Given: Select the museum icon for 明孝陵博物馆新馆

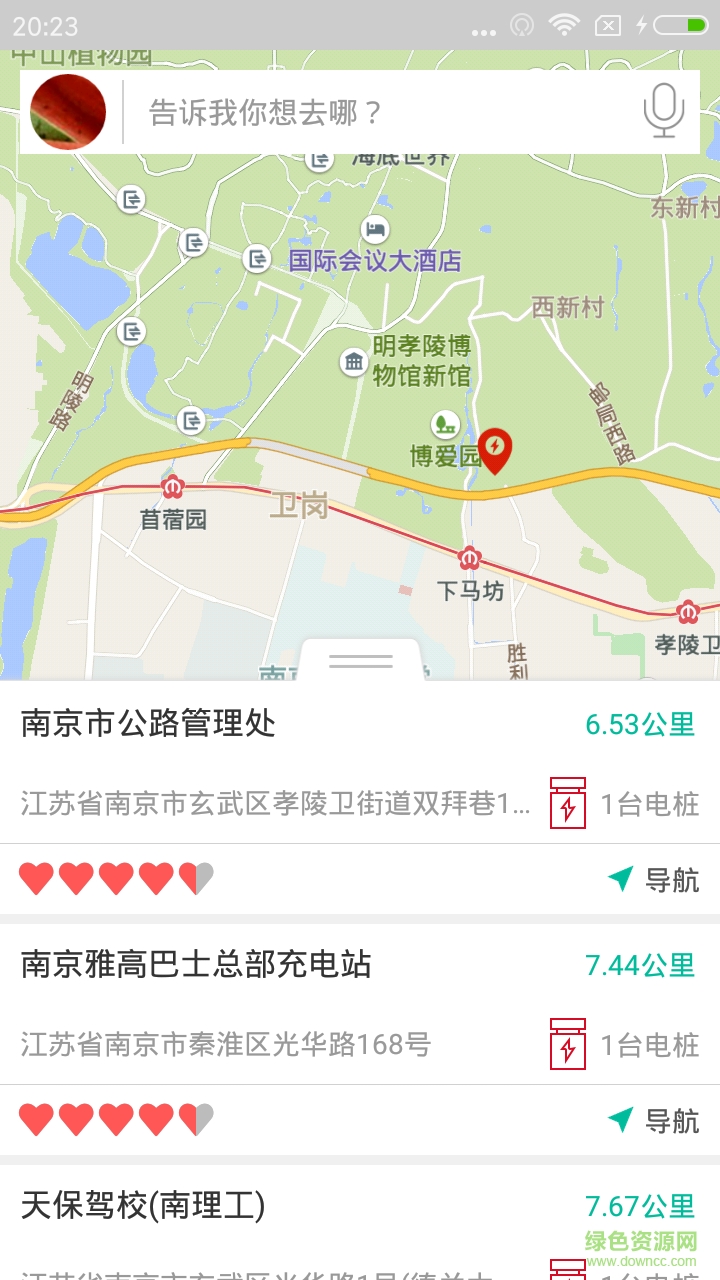Looking at the screenshot, I should coord(353,361).
